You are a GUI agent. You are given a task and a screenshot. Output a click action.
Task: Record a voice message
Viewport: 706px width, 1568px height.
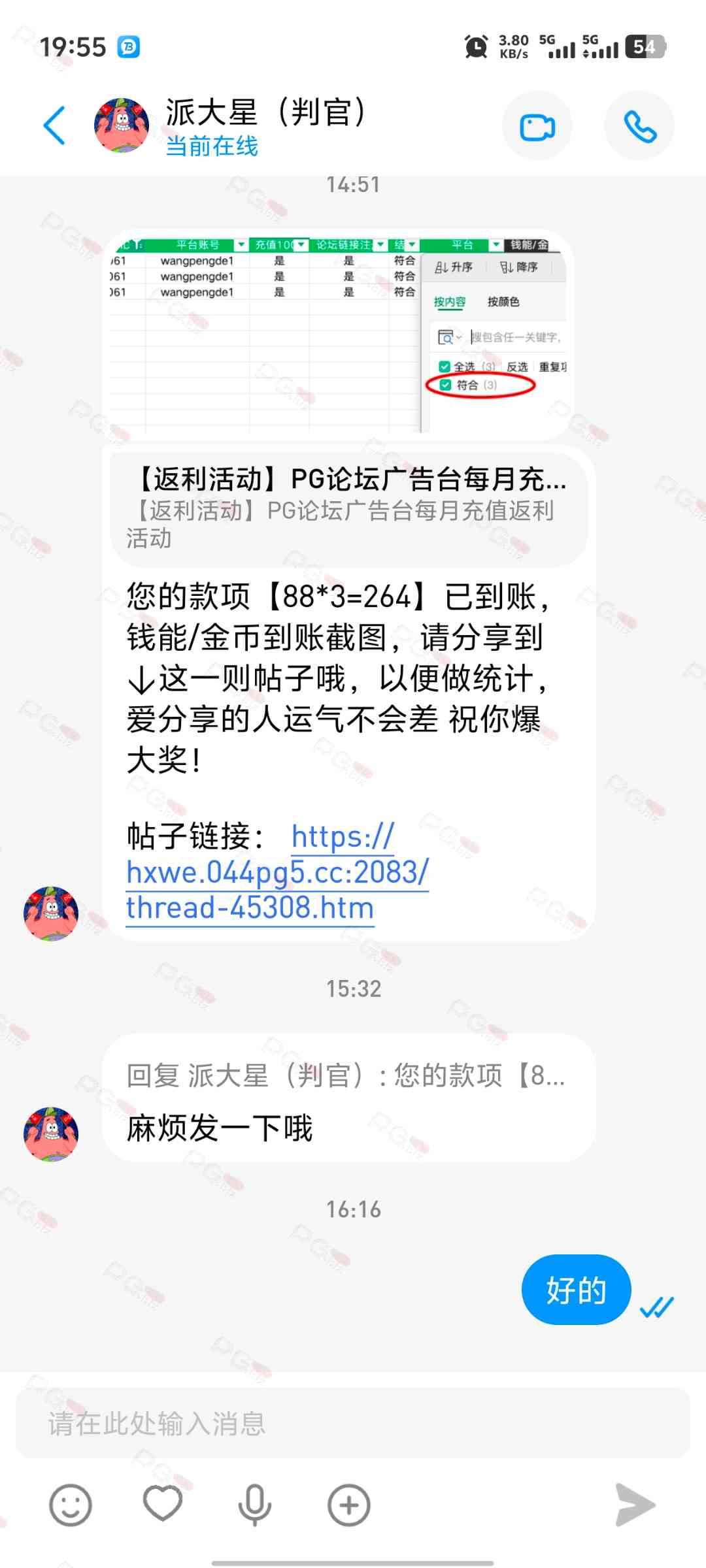(255, 1505)
